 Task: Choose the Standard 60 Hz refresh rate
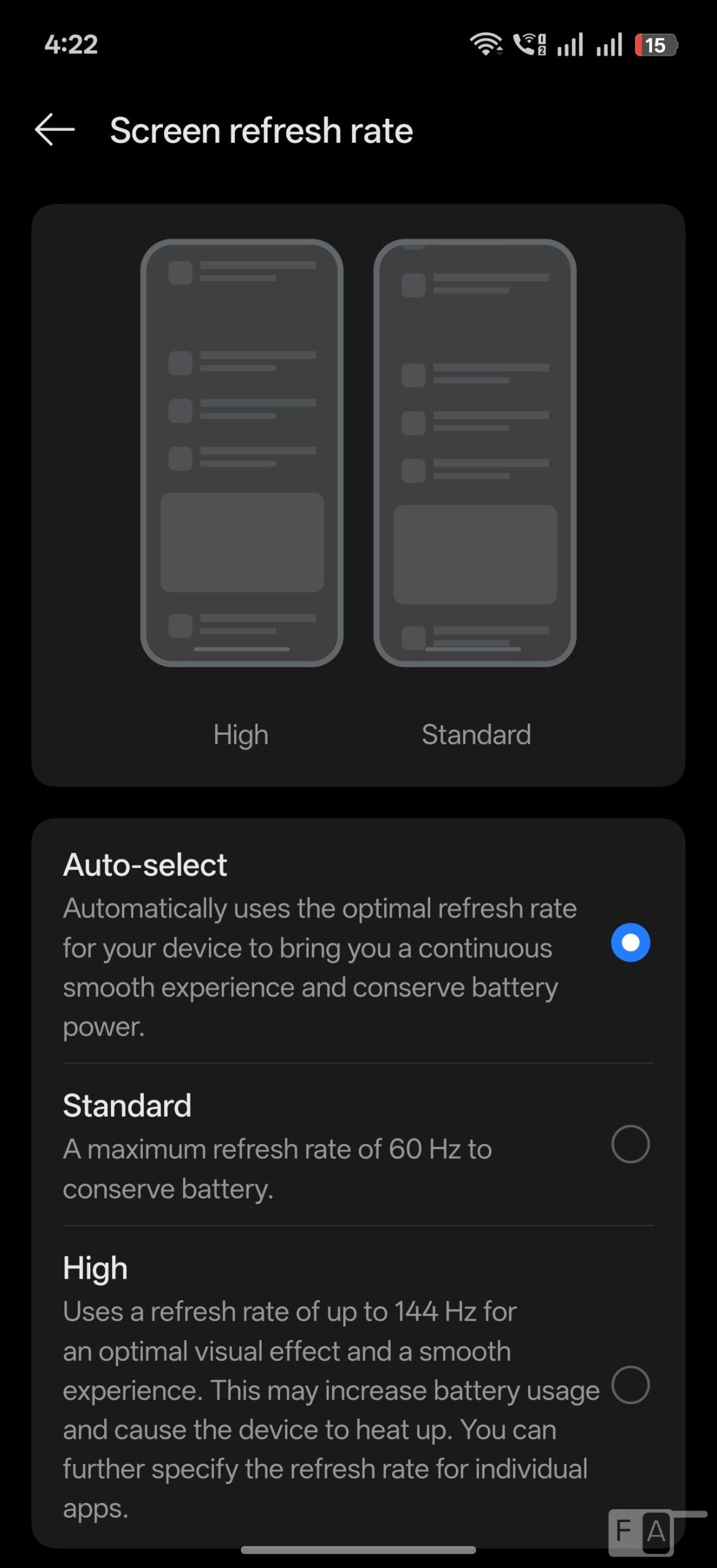click(630, 1144)
